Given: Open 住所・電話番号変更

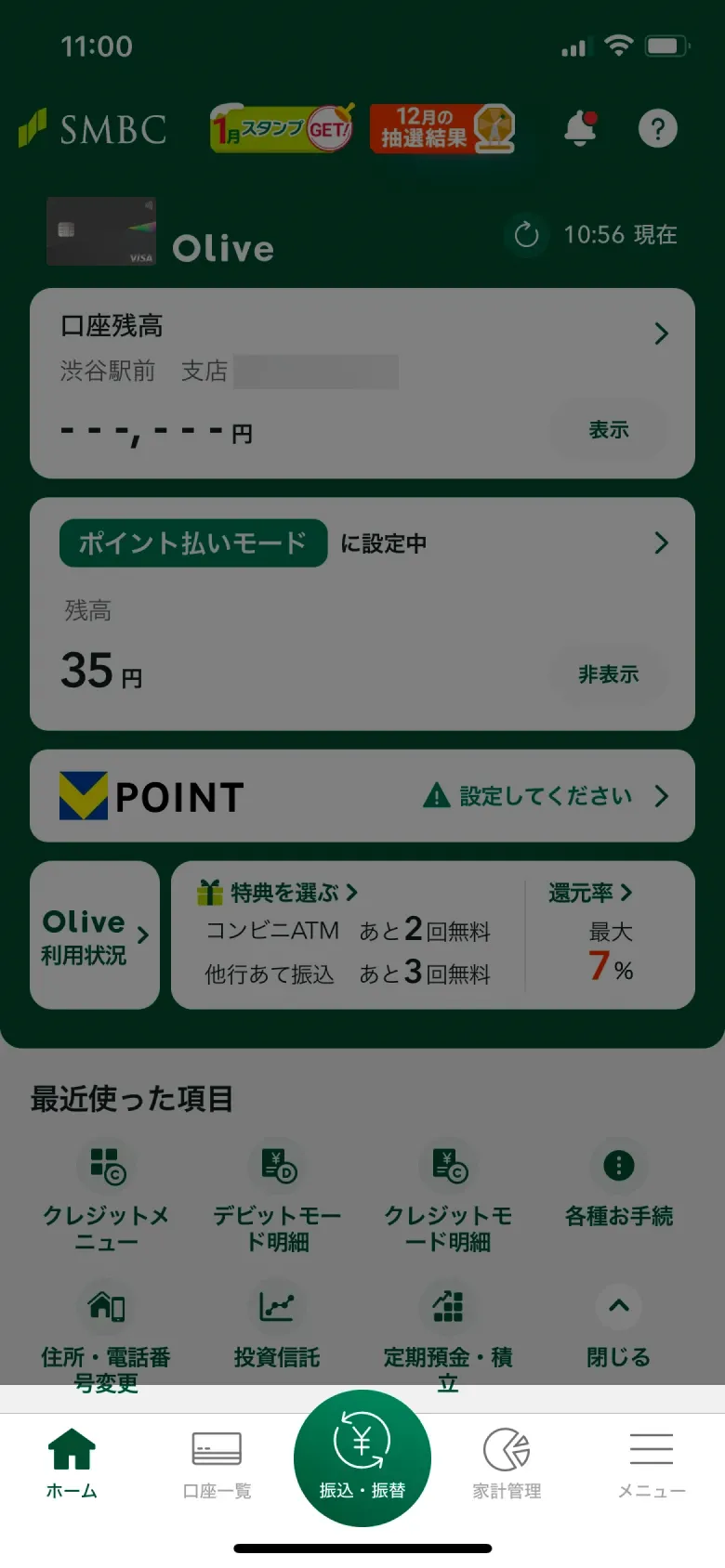Looking at the screenshot, I should (107, 1328).
